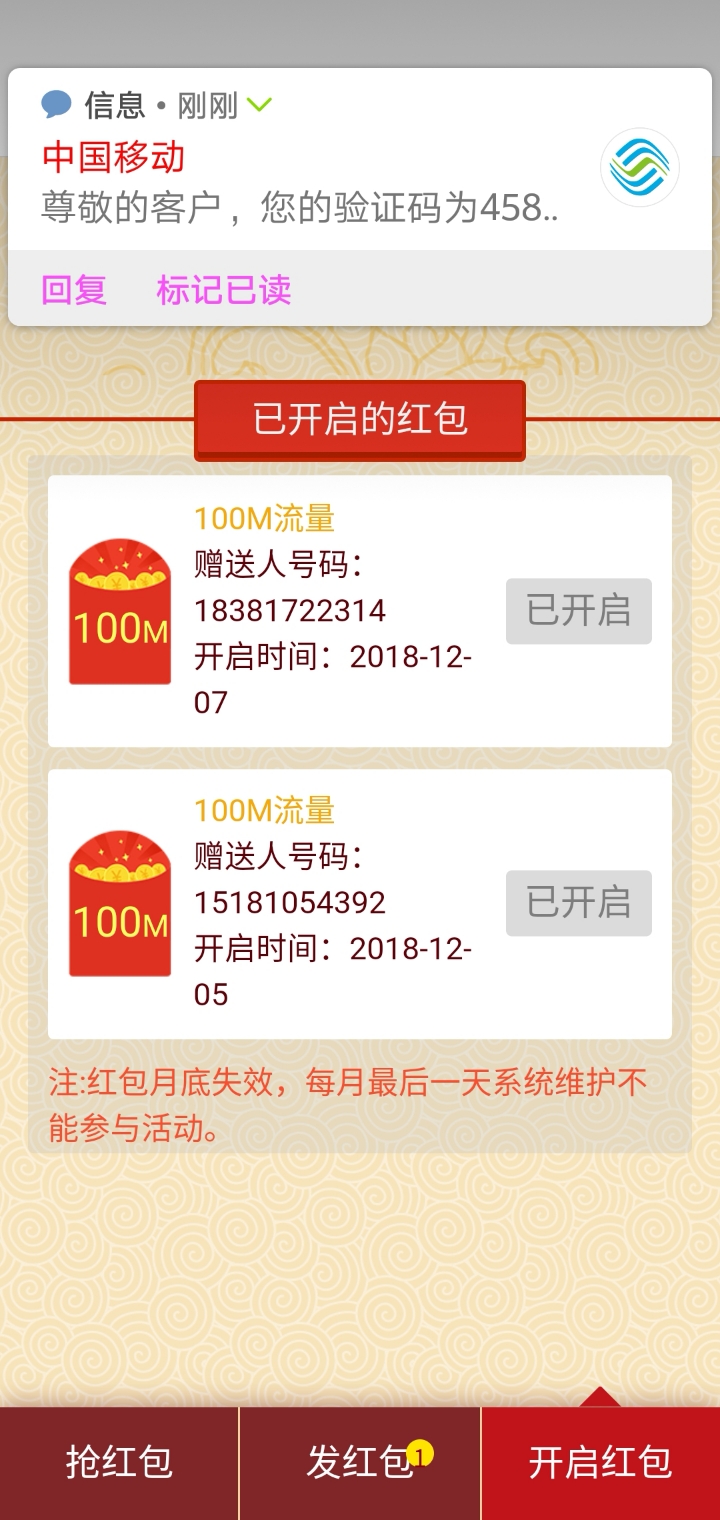Tap 回复 on the 中国移动 notification
720x1520 pixels.
coord(74,290)
